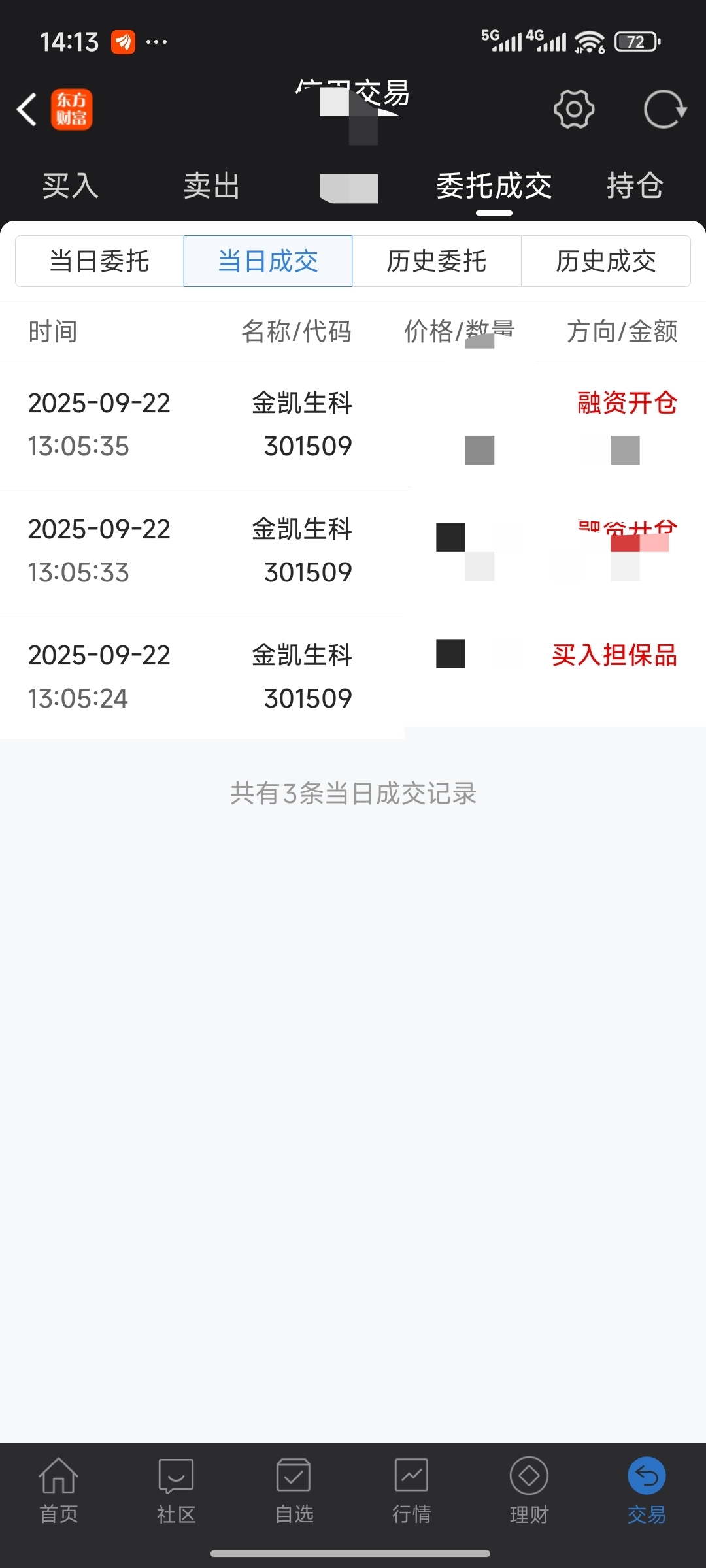Open the 持仓 tab

click(635, 186)
